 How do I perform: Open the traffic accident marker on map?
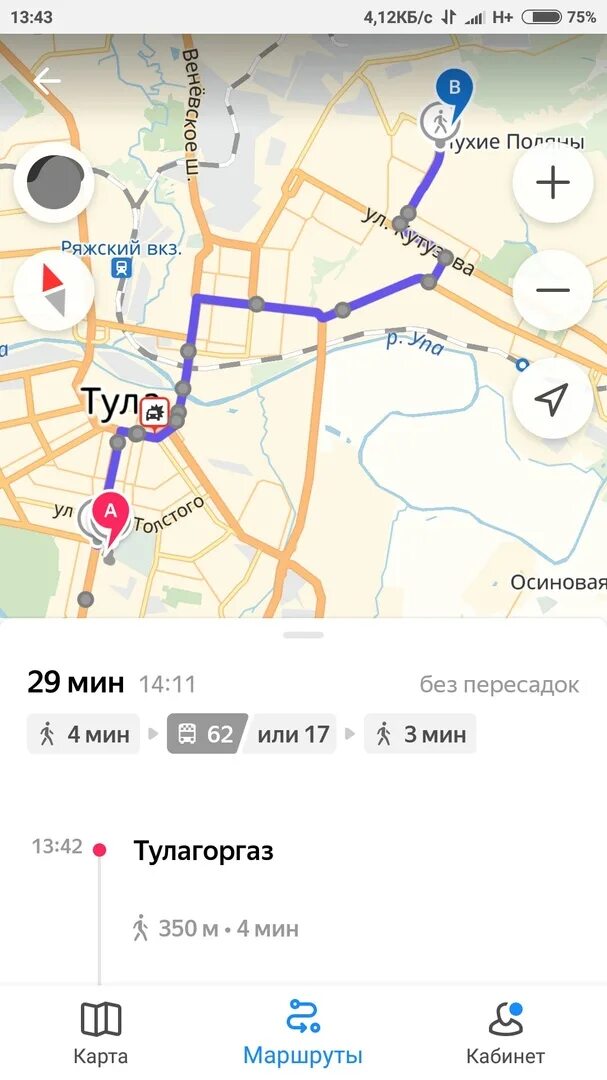click(152, 414)
